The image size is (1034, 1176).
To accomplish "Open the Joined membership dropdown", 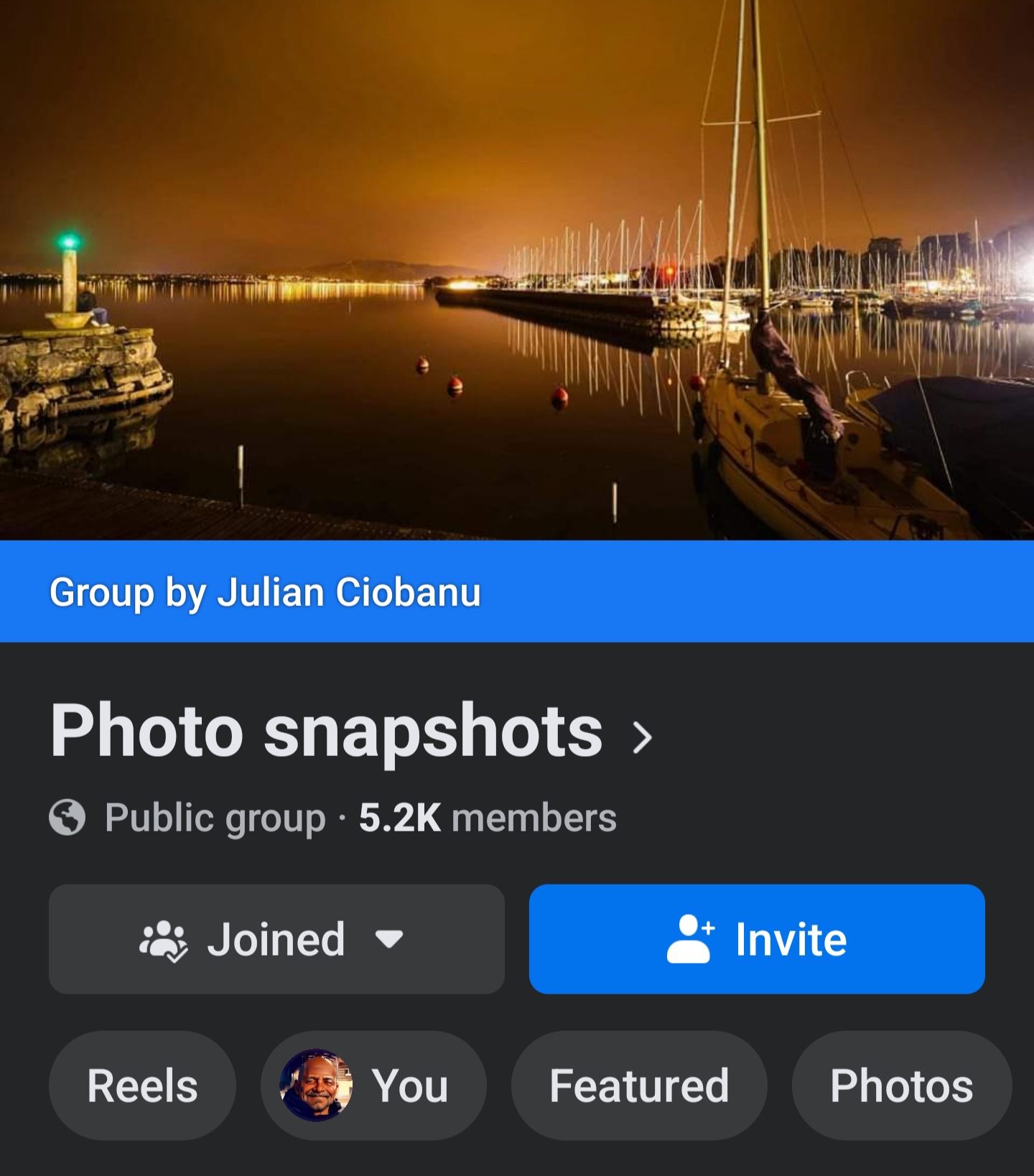I will (276, 939).
